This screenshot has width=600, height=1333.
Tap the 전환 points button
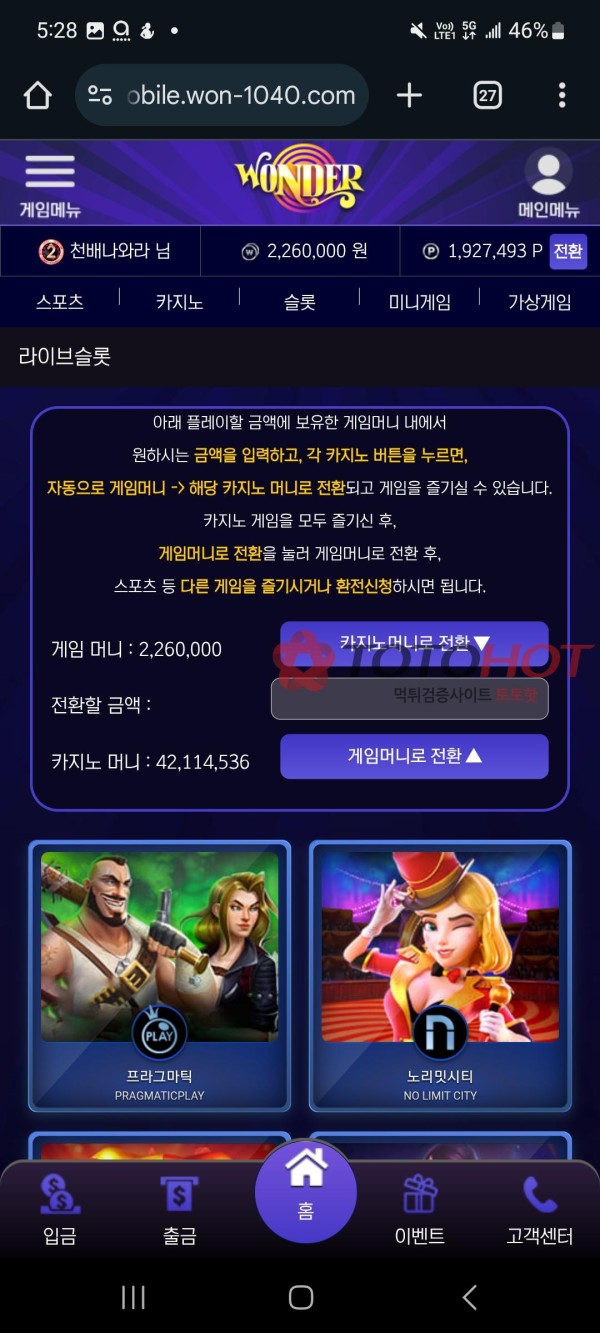click(x=568, y=251)
